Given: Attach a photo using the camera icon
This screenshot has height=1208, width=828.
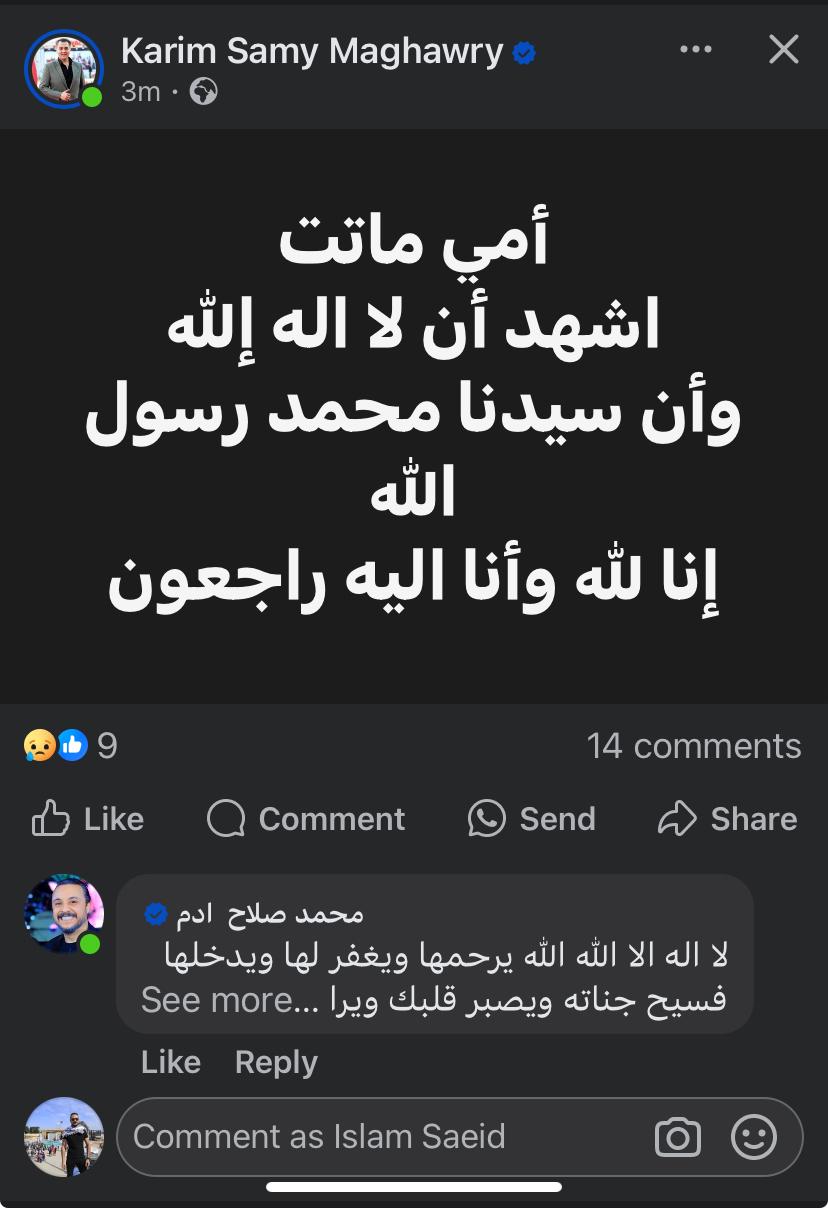Looking at the screenshot, I should click(x=677, y=1137).
